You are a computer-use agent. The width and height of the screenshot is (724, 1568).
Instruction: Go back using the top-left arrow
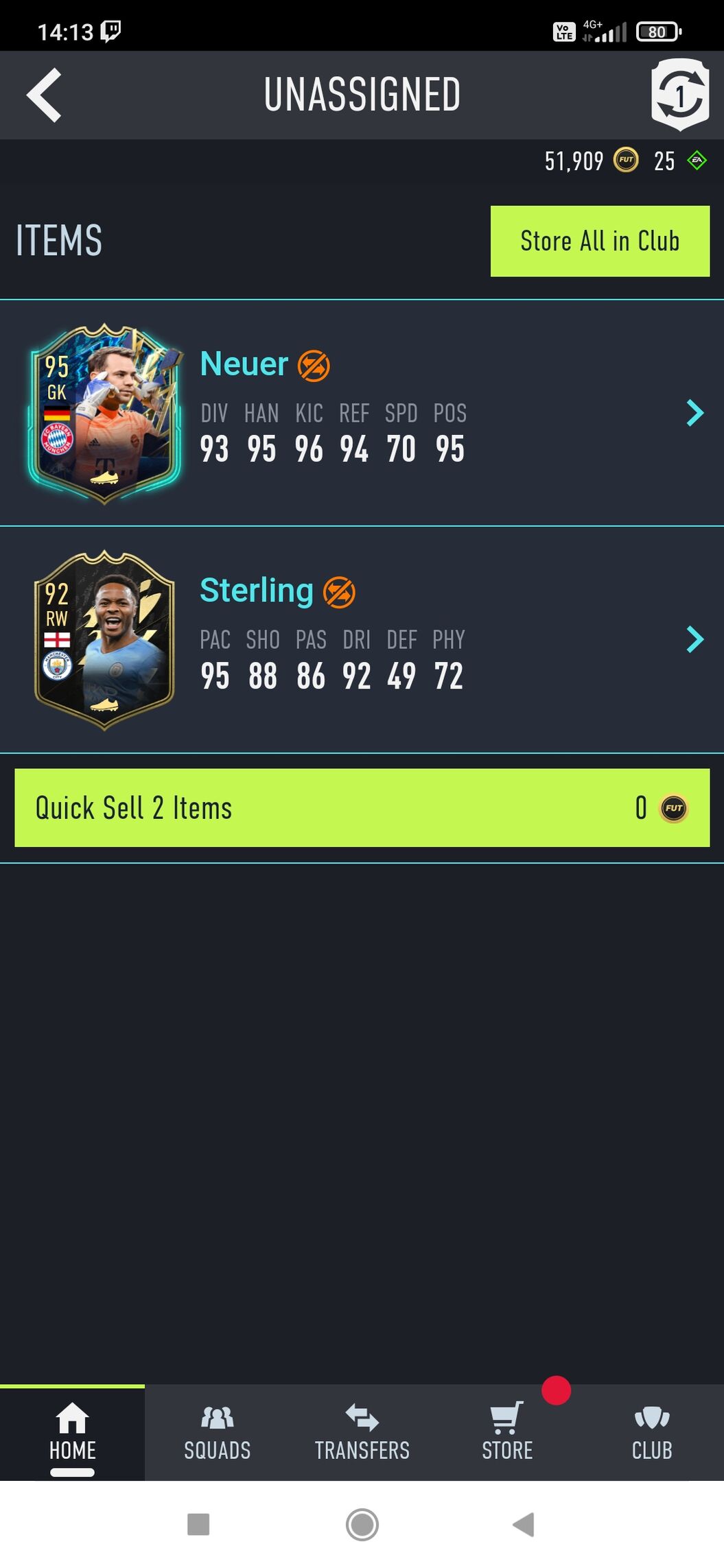point(45,95)
